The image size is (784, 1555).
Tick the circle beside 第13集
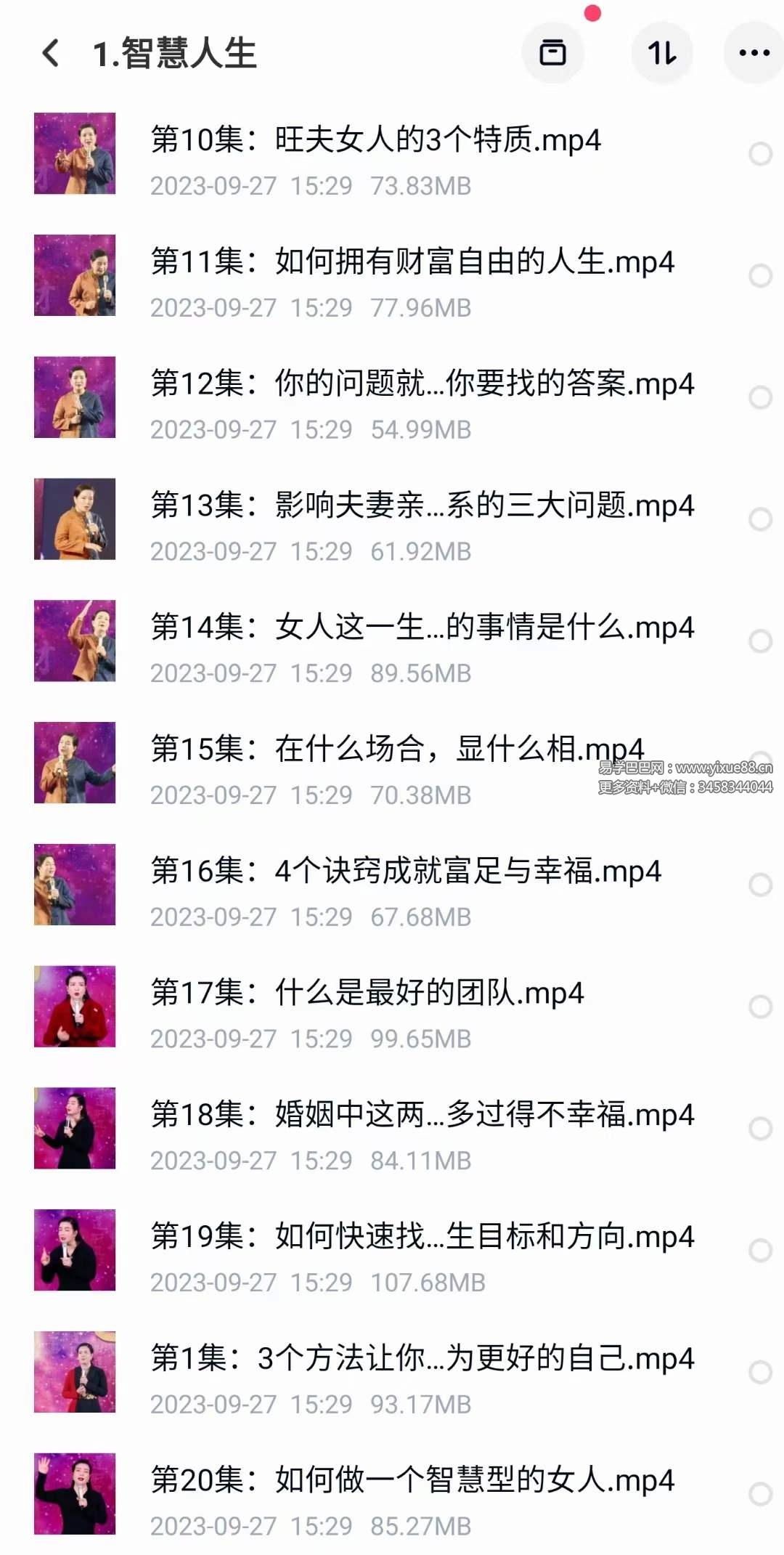[x=760, y=519]
